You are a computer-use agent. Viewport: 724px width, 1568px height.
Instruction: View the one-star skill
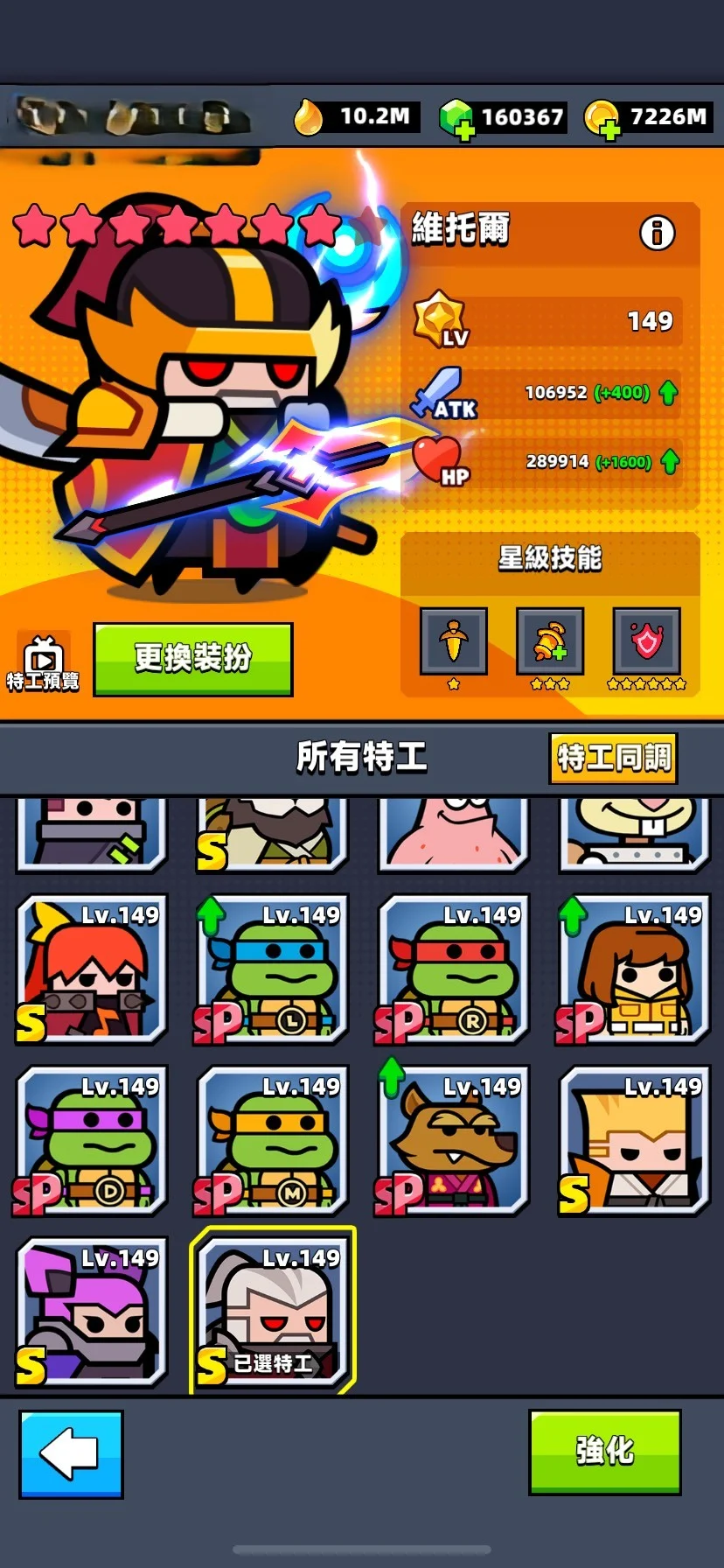(x=453, y=642)
